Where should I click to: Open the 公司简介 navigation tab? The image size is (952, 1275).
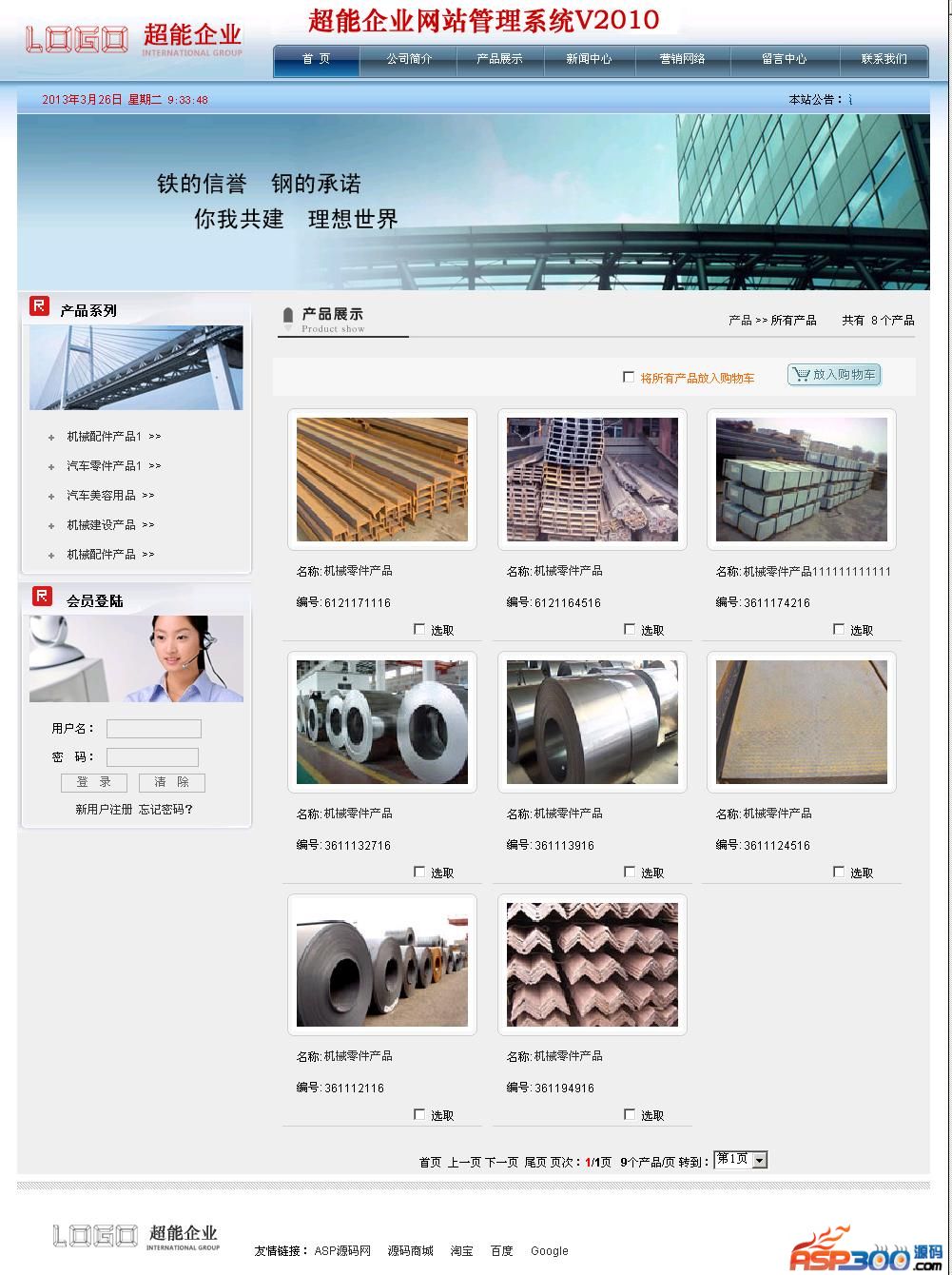(x=409, y=59)
